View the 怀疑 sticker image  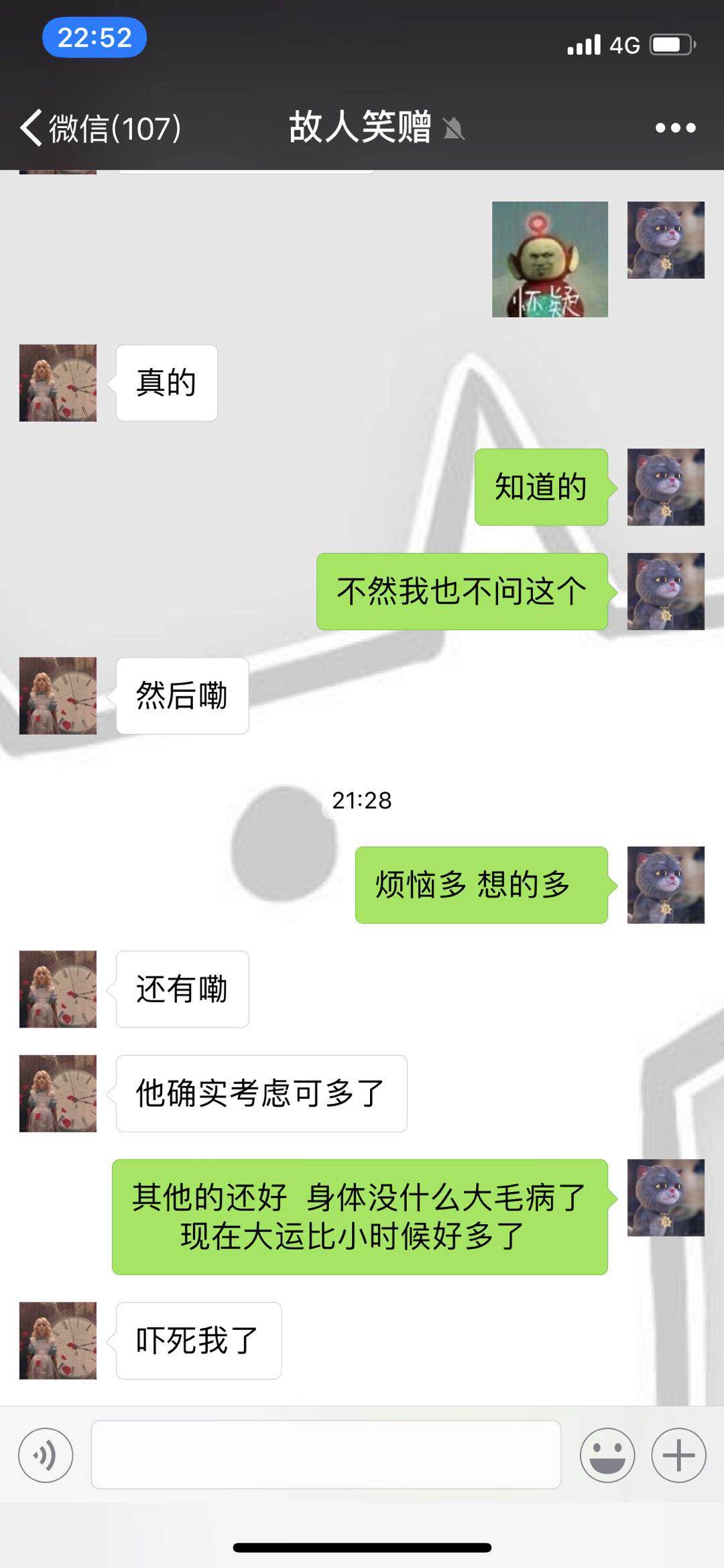click(550, 259)
